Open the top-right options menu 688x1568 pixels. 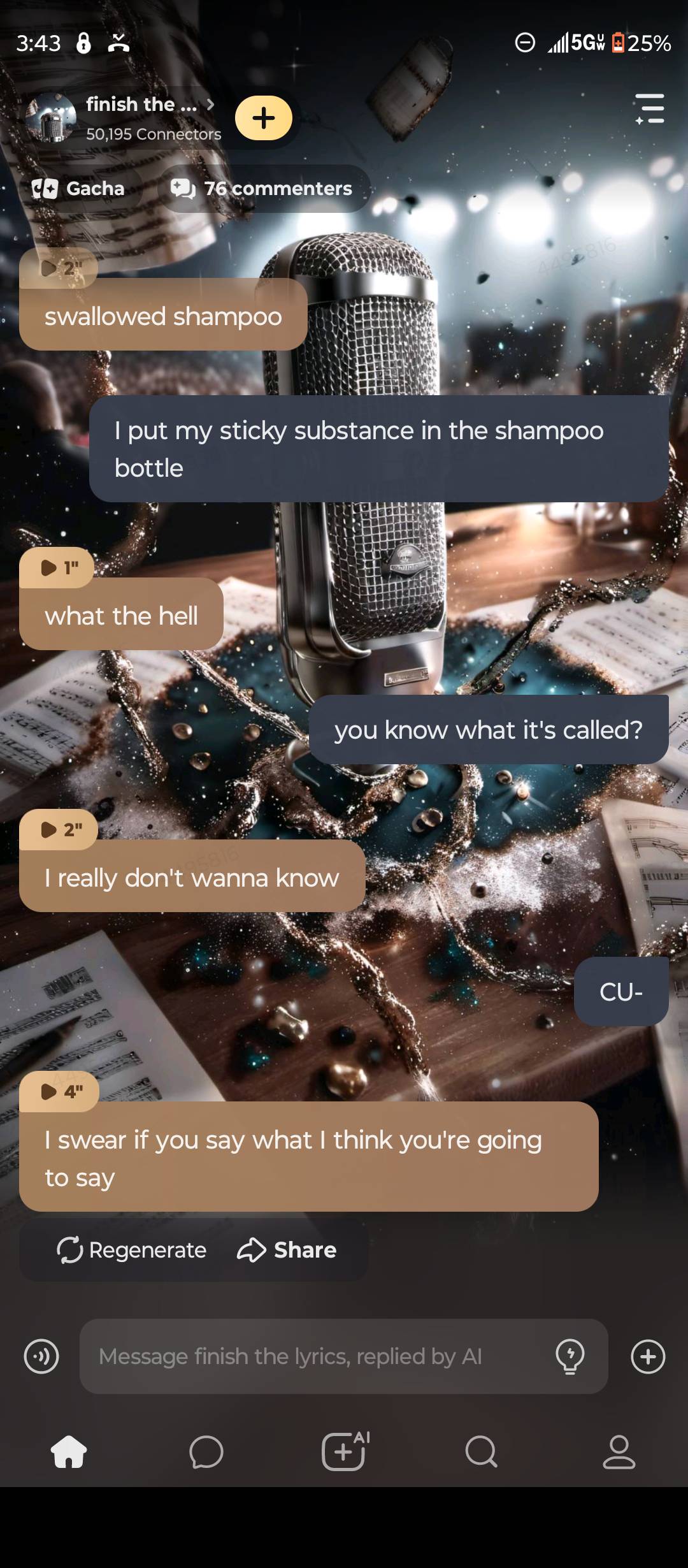pos(649,108)
